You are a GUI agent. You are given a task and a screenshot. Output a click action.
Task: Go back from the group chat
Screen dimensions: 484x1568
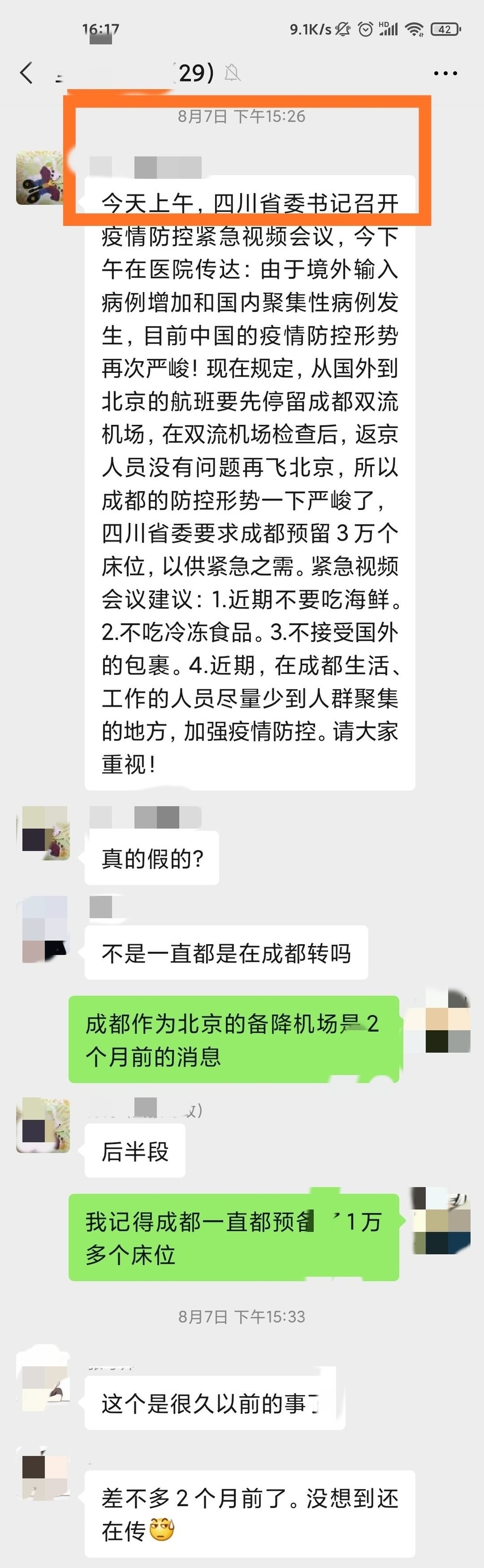point(26,73)
